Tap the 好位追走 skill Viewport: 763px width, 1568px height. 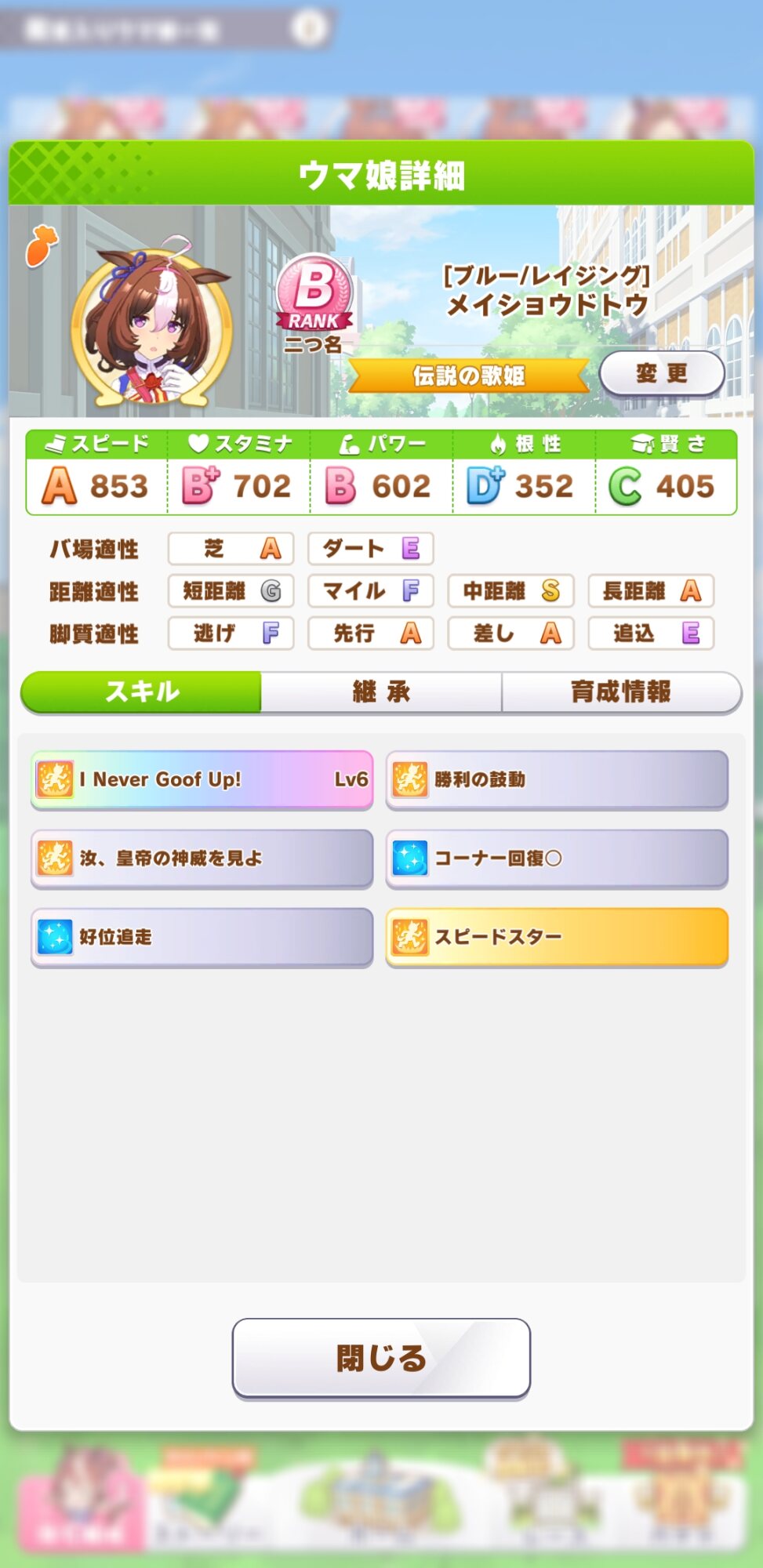(x=202, y=937)
